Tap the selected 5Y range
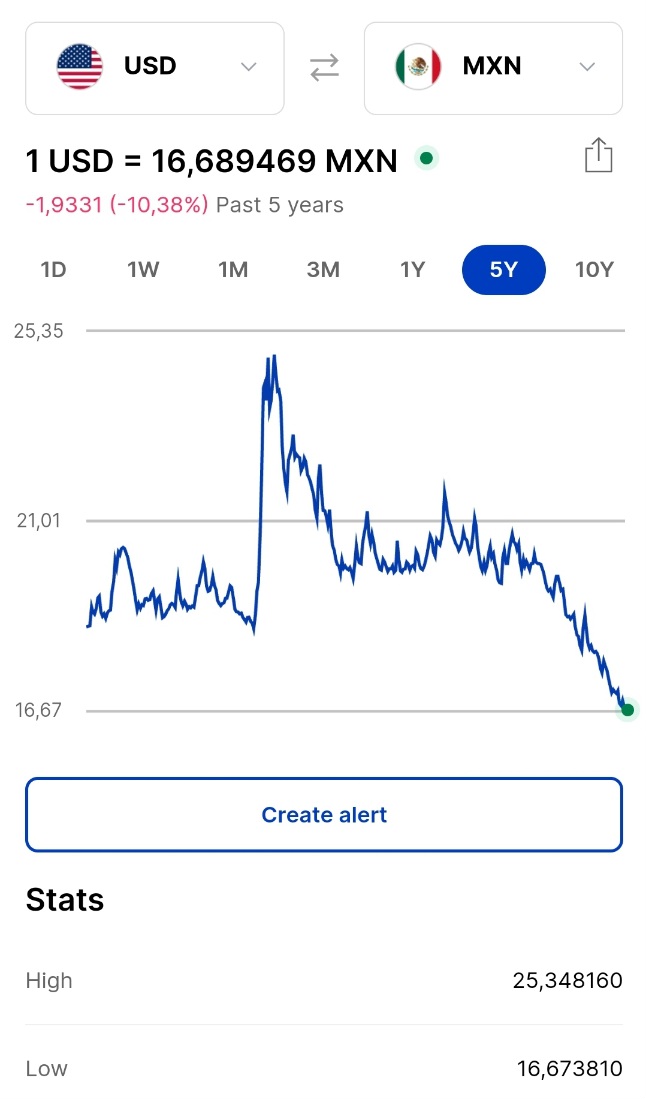Image resolution: width=646 pixels, height=1099 pixels. tap(503, 270)
